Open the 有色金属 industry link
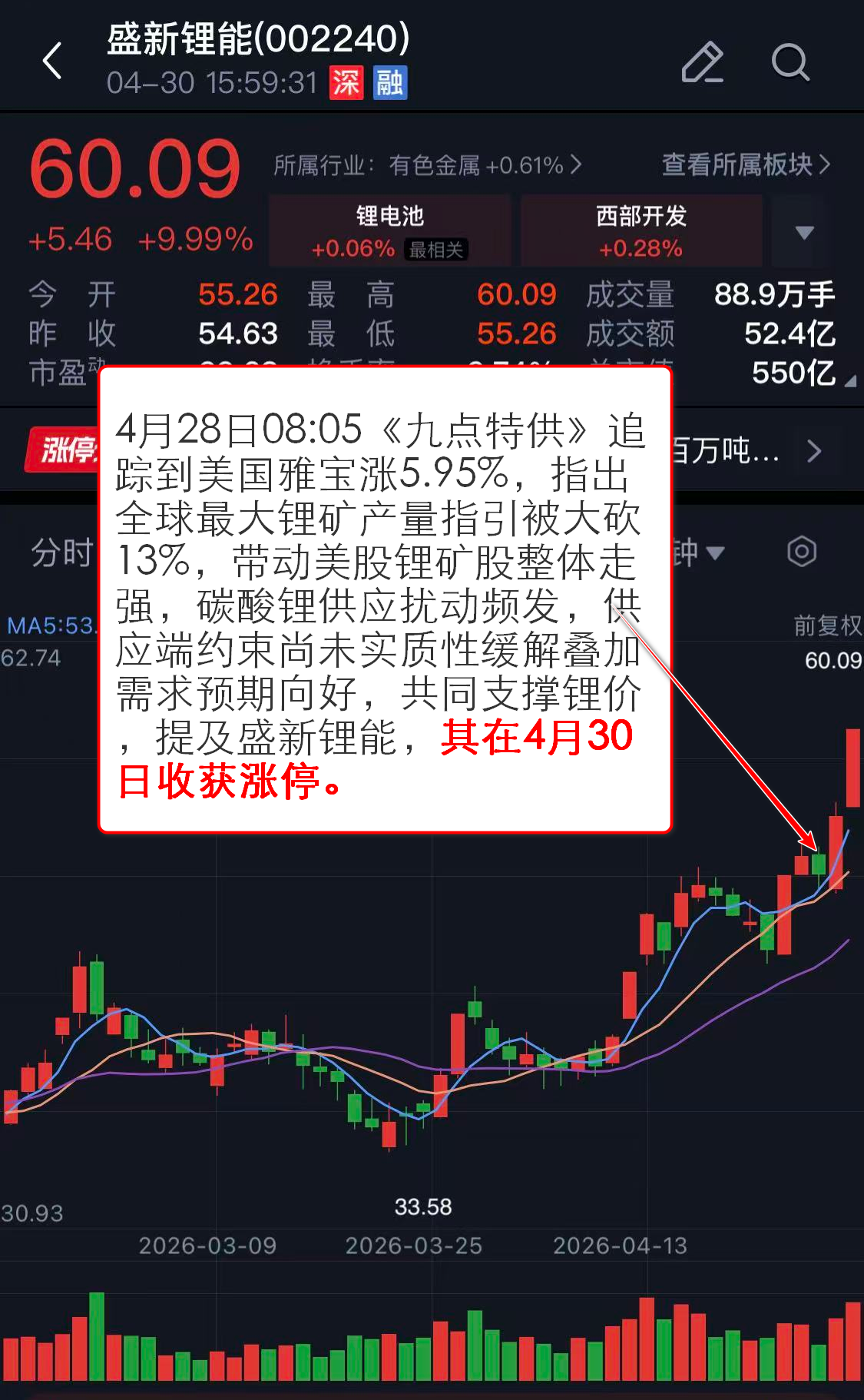Image resolution: width=864 pixels, height=1400 pixels. 427,165
